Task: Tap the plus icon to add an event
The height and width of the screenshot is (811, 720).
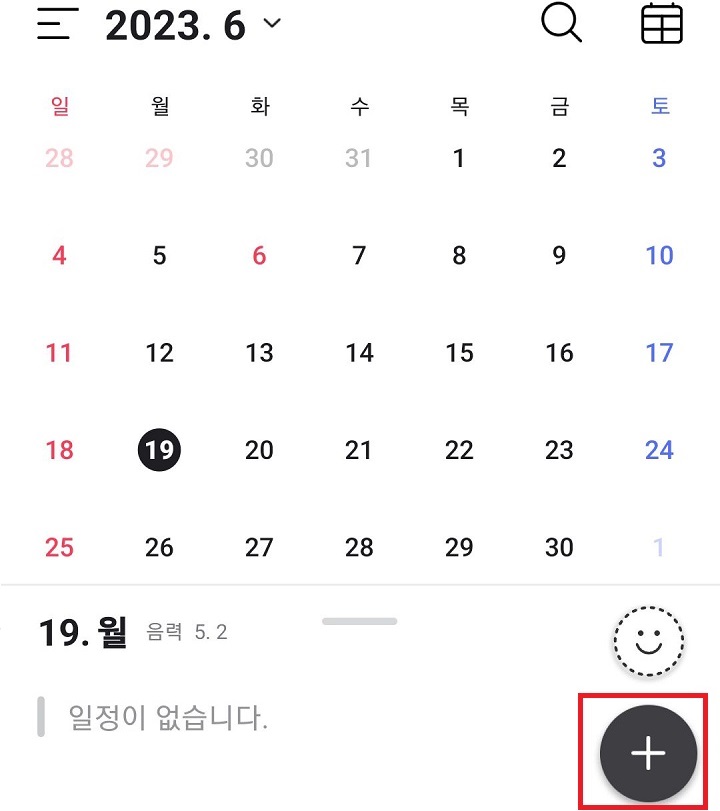Action: (647, 751)
